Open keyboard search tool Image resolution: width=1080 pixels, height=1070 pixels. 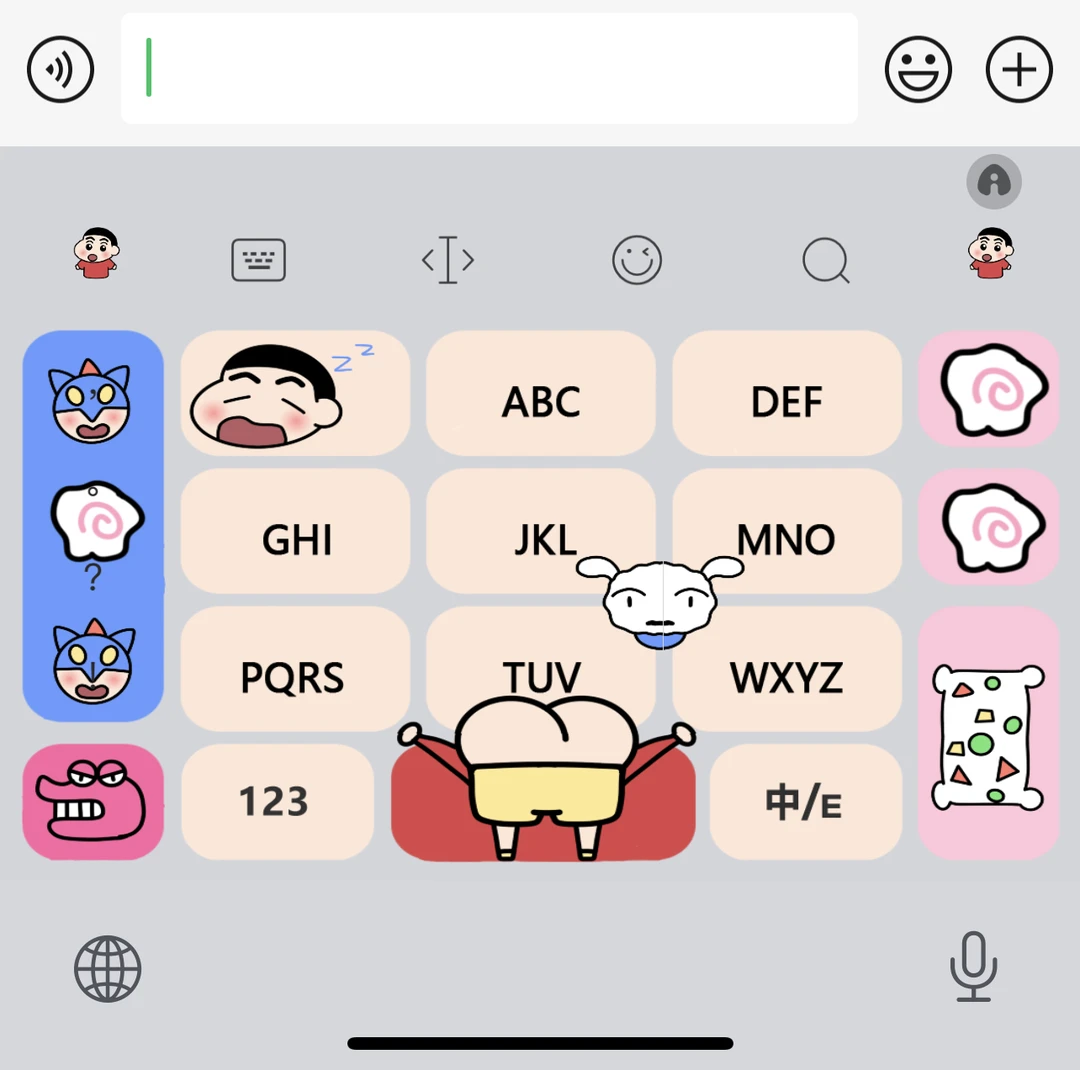click(x=826, y=260)
